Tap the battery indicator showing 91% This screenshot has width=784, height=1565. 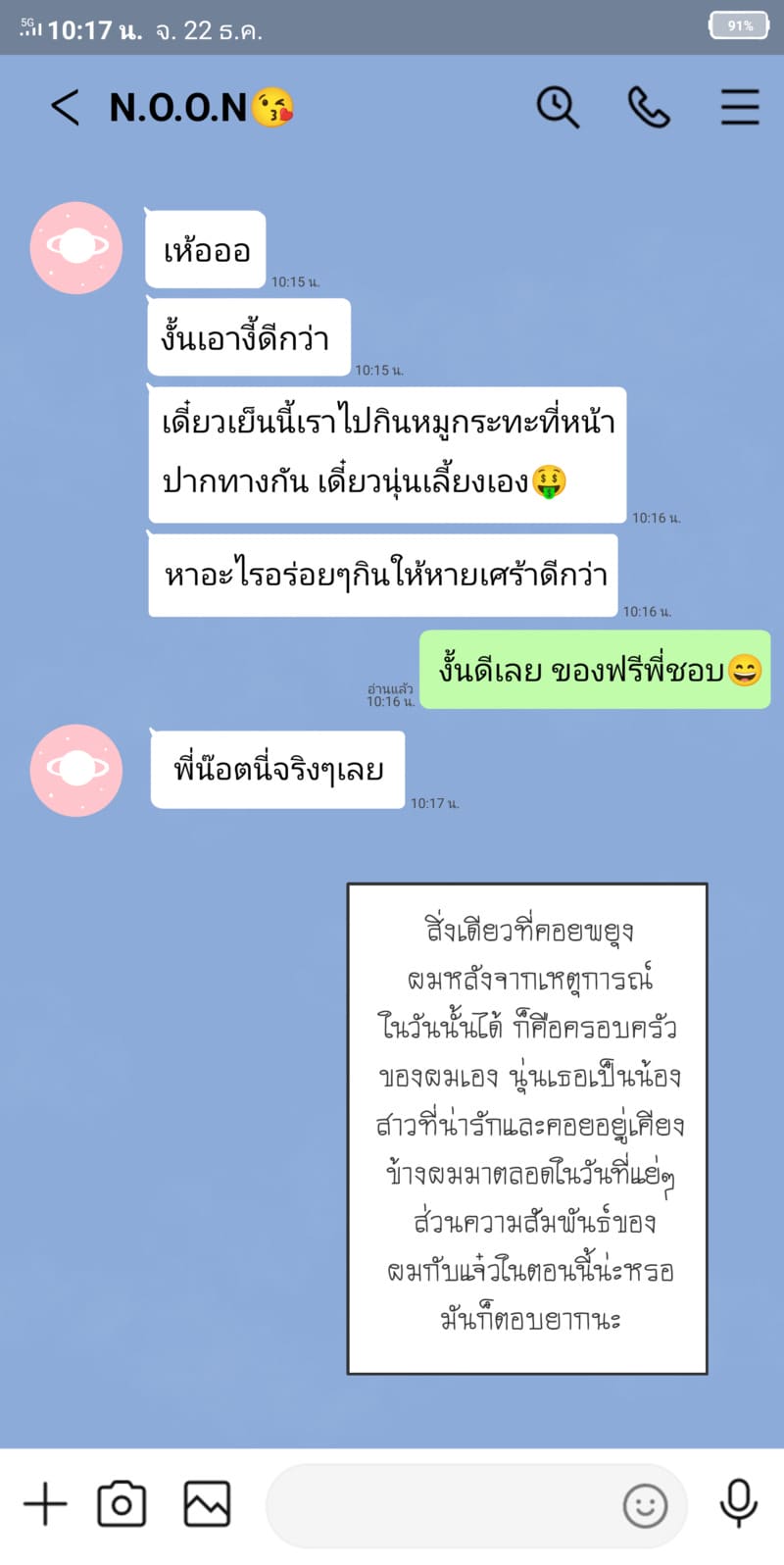click(x=737, y=25)
